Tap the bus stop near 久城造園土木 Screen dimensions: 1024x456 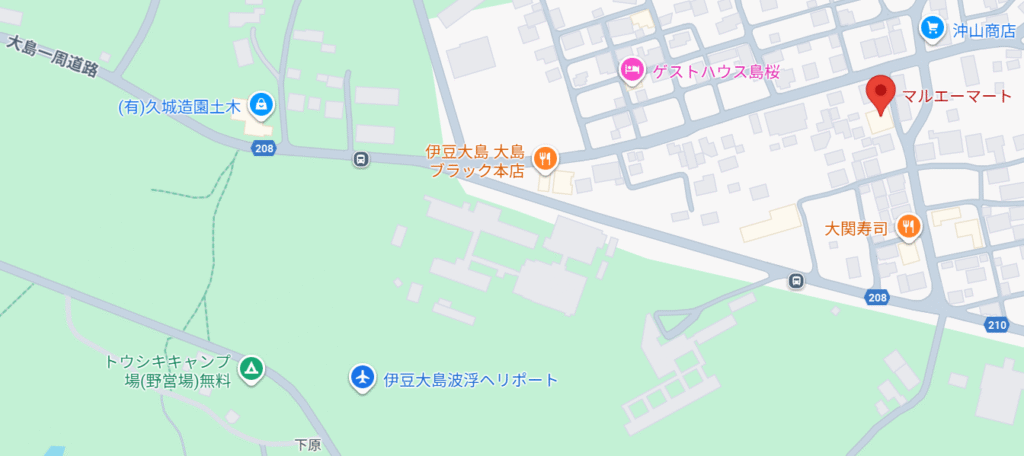[x=360, y=158]
